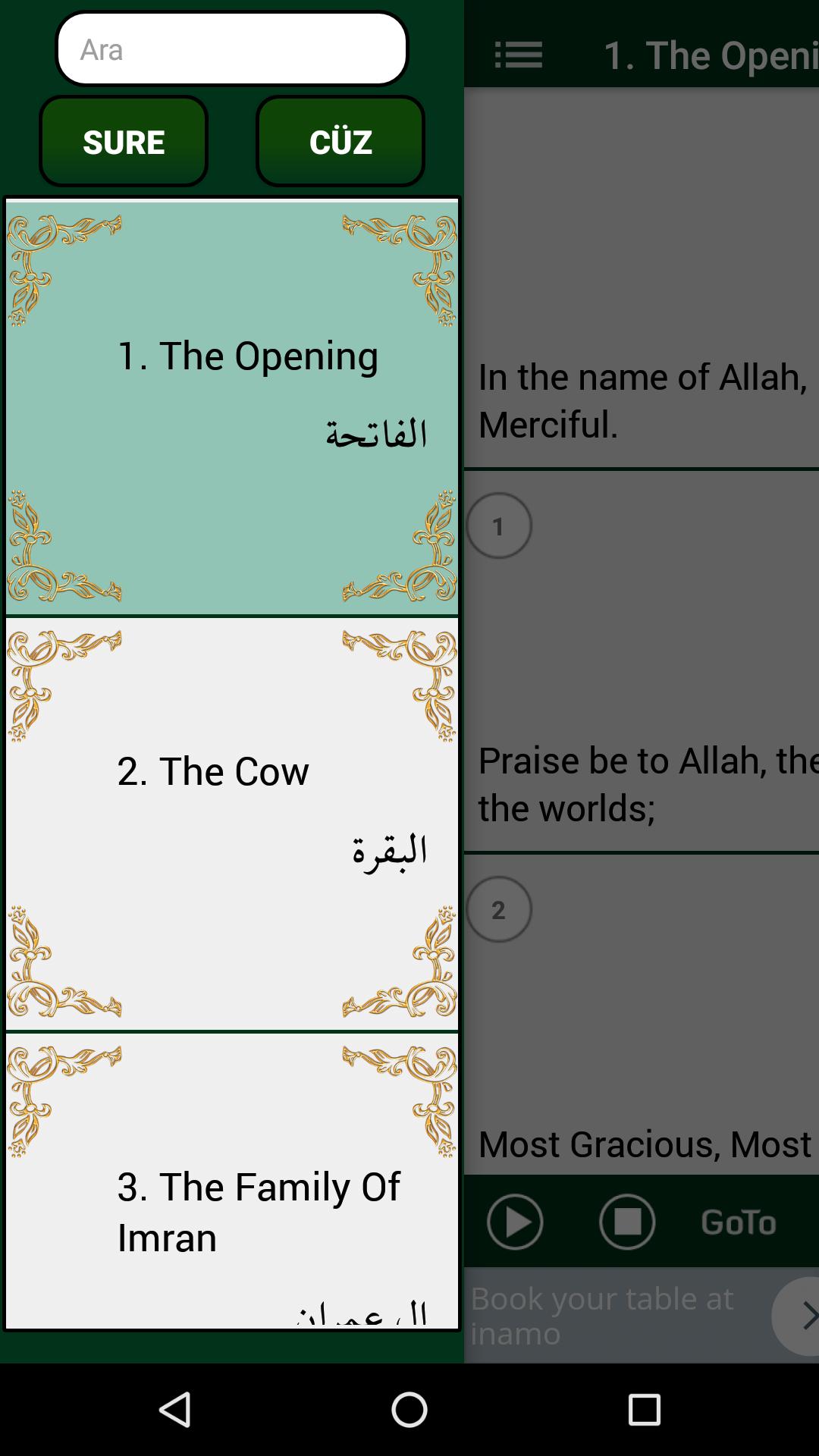819x1456 pixels.
Task: Go to the Android home screen
Action: coord(409,1410)
